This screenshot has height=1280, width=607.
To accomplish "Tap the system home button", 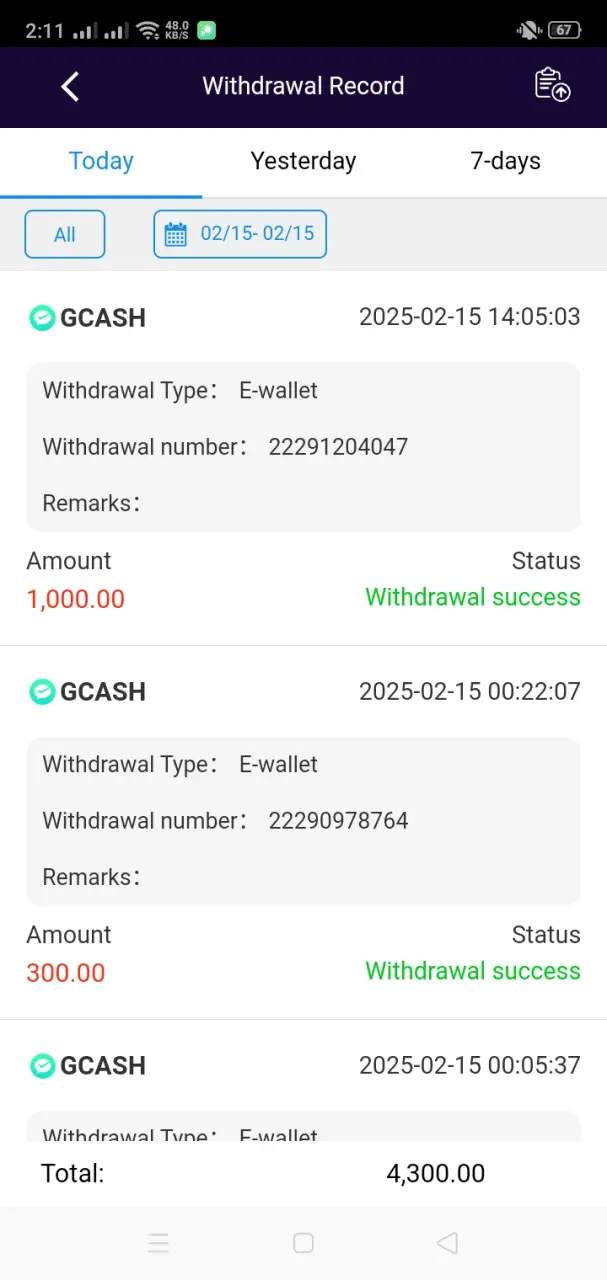I will 303,1243.
